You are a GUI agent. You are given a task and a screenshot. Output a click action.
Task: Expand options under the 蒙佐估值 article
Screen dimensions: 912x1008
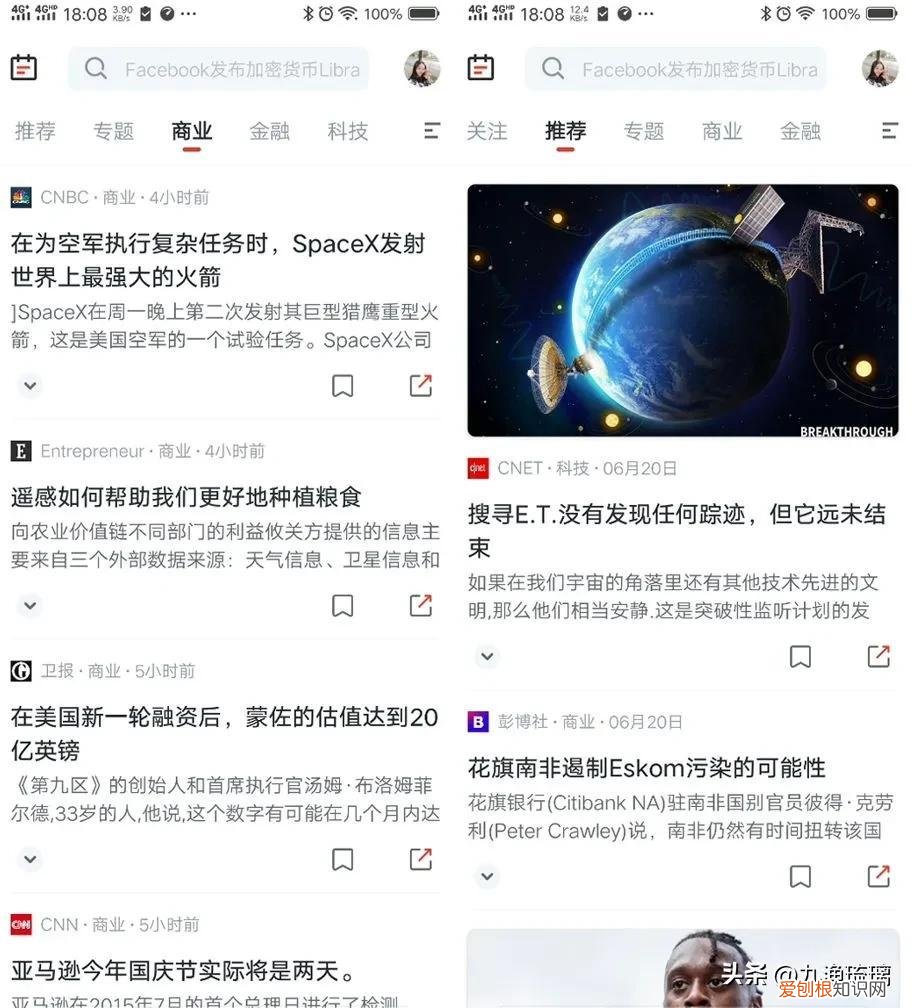click(x=29, y=859)
